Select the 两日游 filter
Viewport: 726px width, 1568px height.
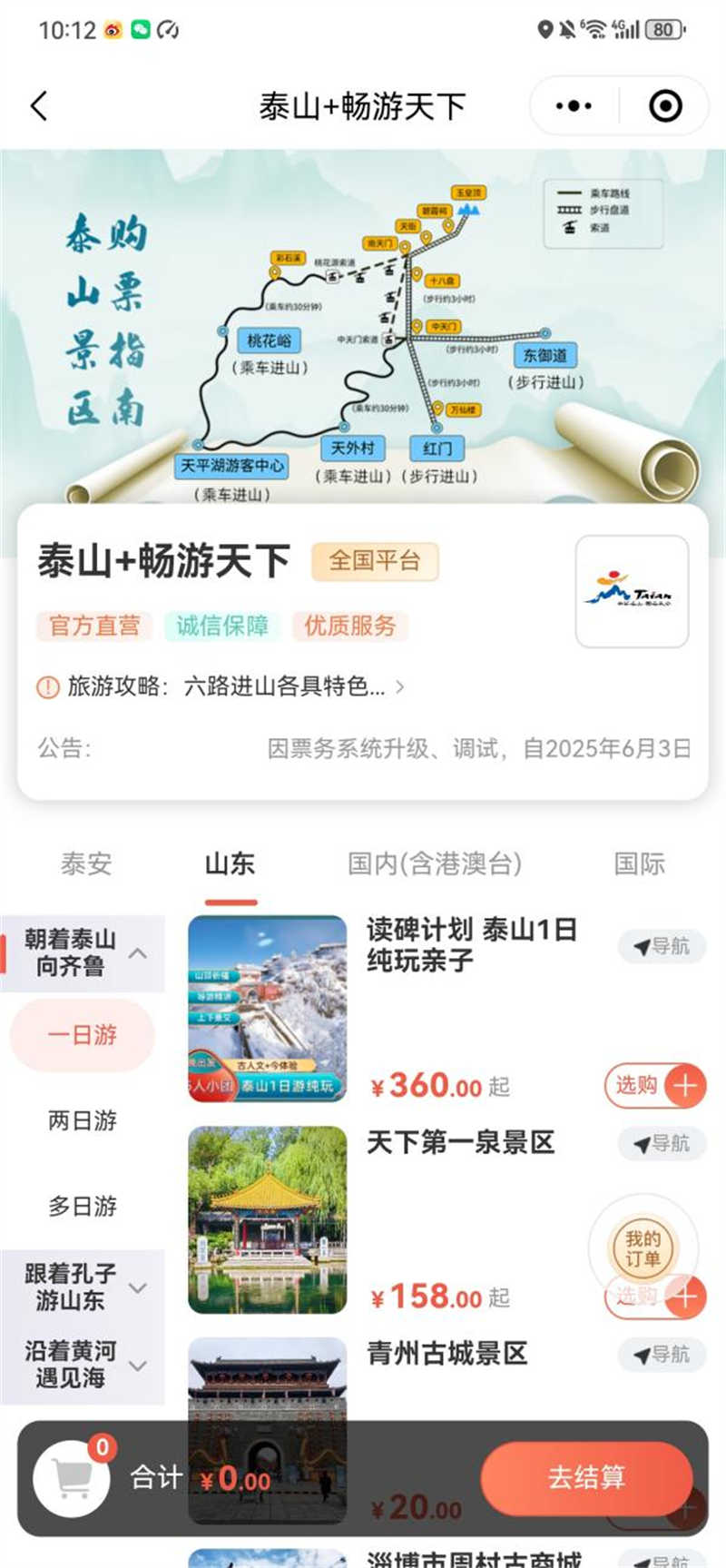tap(83, 1120)
